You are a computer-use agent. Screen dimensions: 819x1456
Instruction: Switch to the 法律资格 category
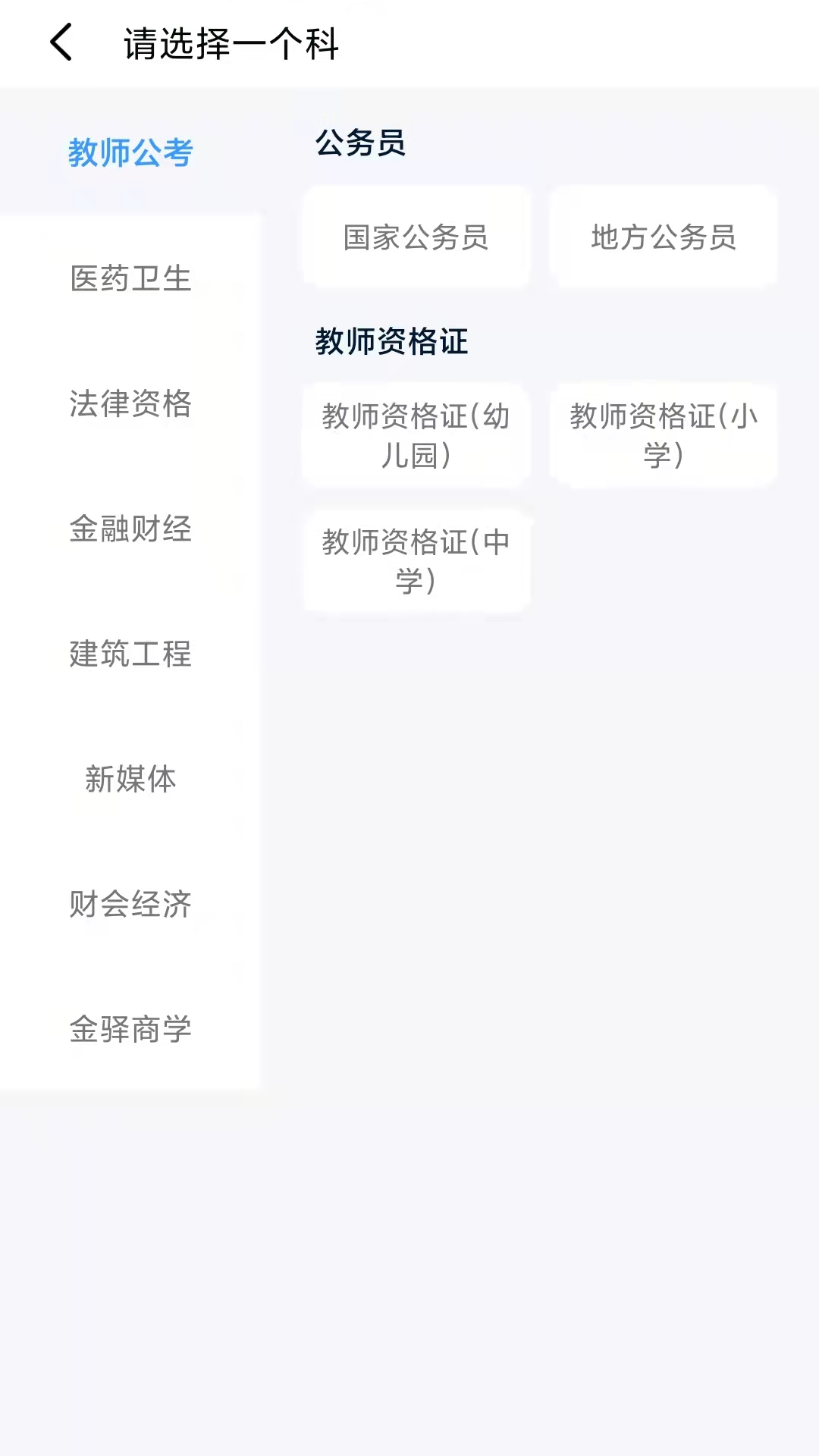pos(130,403)
